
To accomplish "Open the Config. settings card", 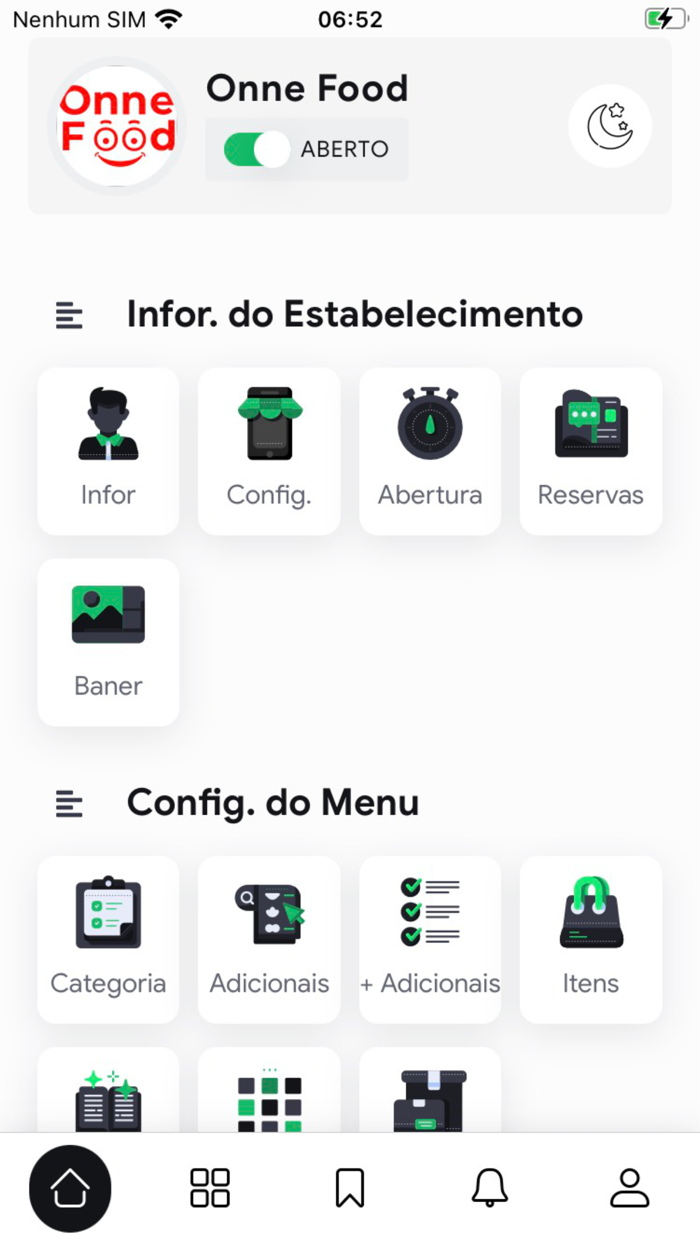I will (269, 451).
